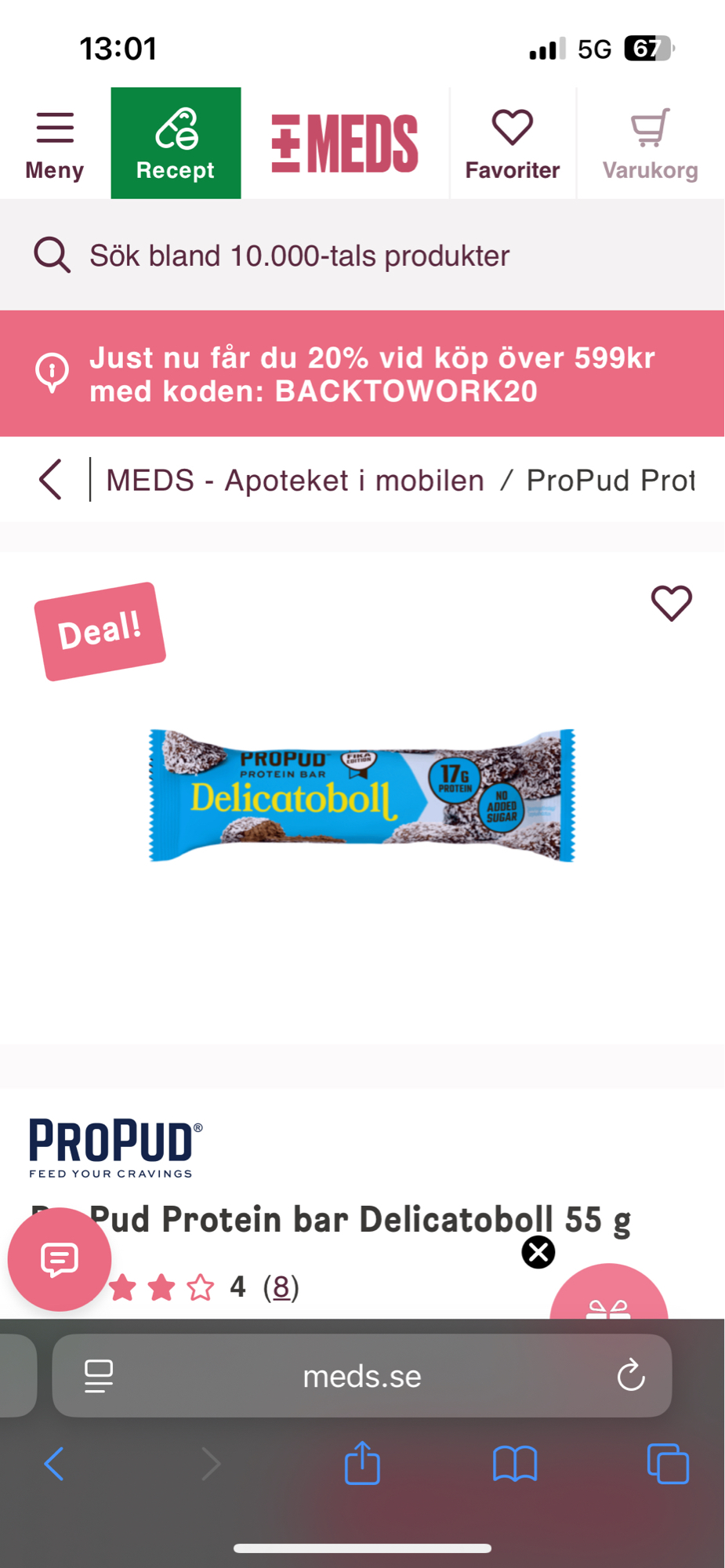Tap the MEDS logo to go home

[345, 143]
